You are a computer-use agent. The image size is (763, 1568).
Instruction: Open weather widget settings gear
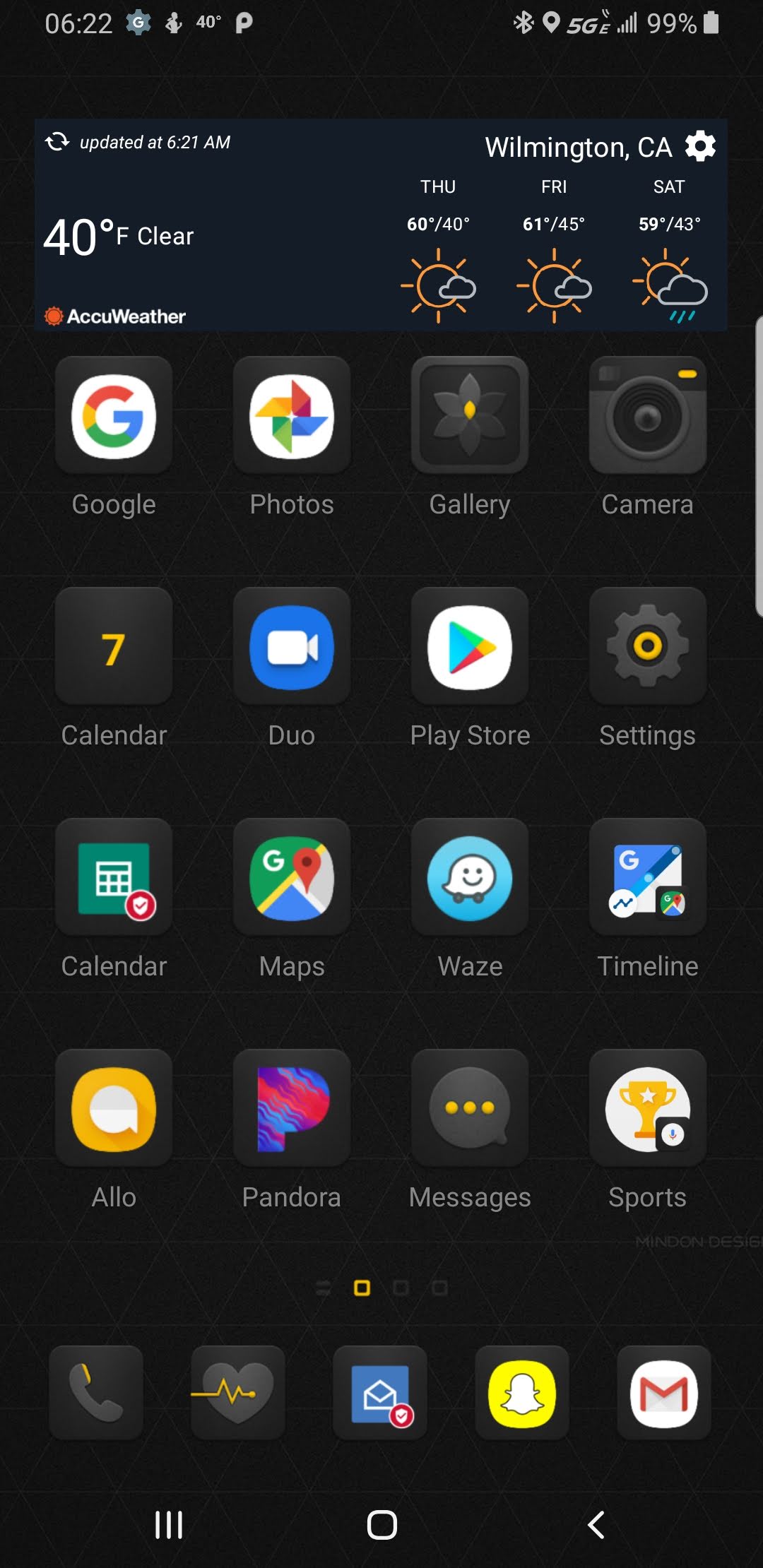click(700, 146)
